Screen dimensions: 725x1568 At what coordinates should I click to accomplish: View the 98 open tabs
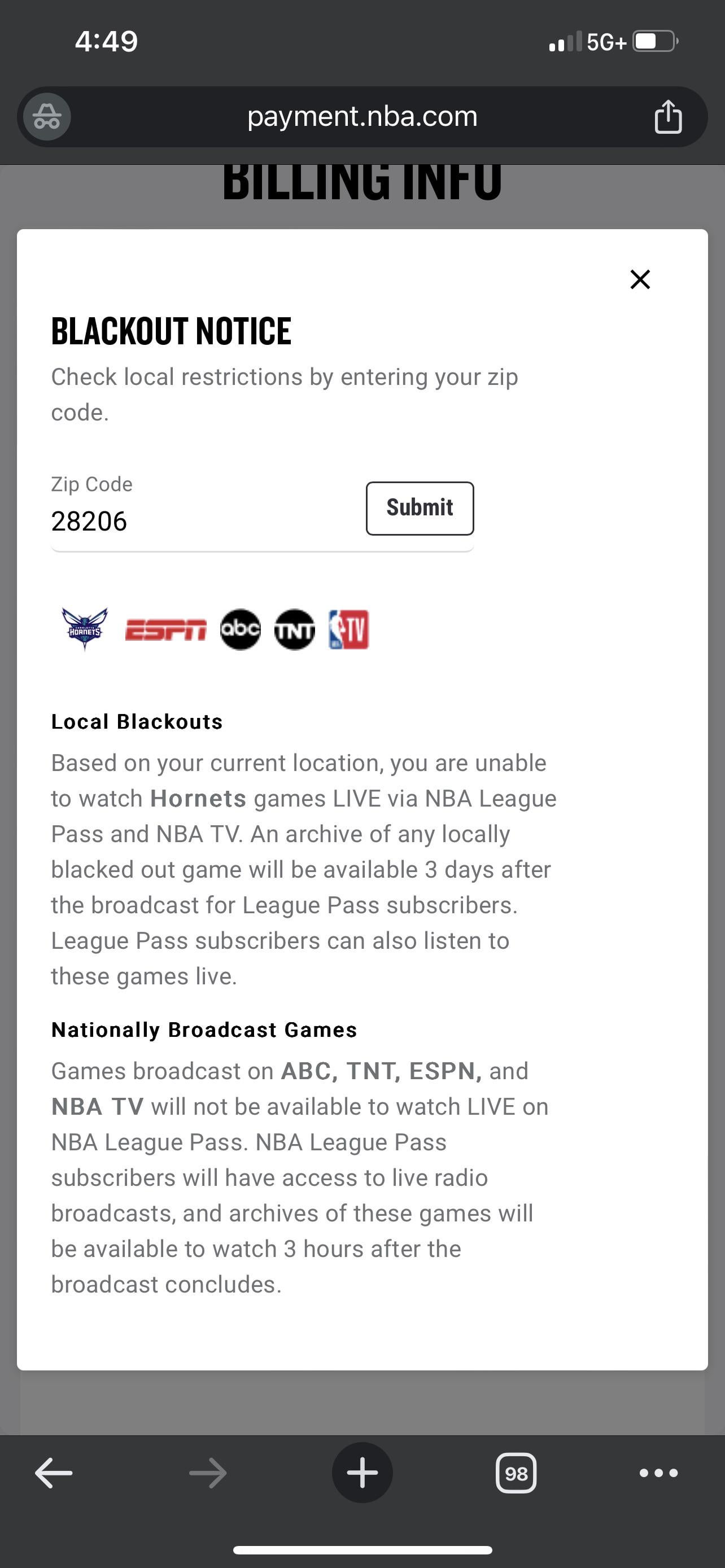coord(516,1474)
